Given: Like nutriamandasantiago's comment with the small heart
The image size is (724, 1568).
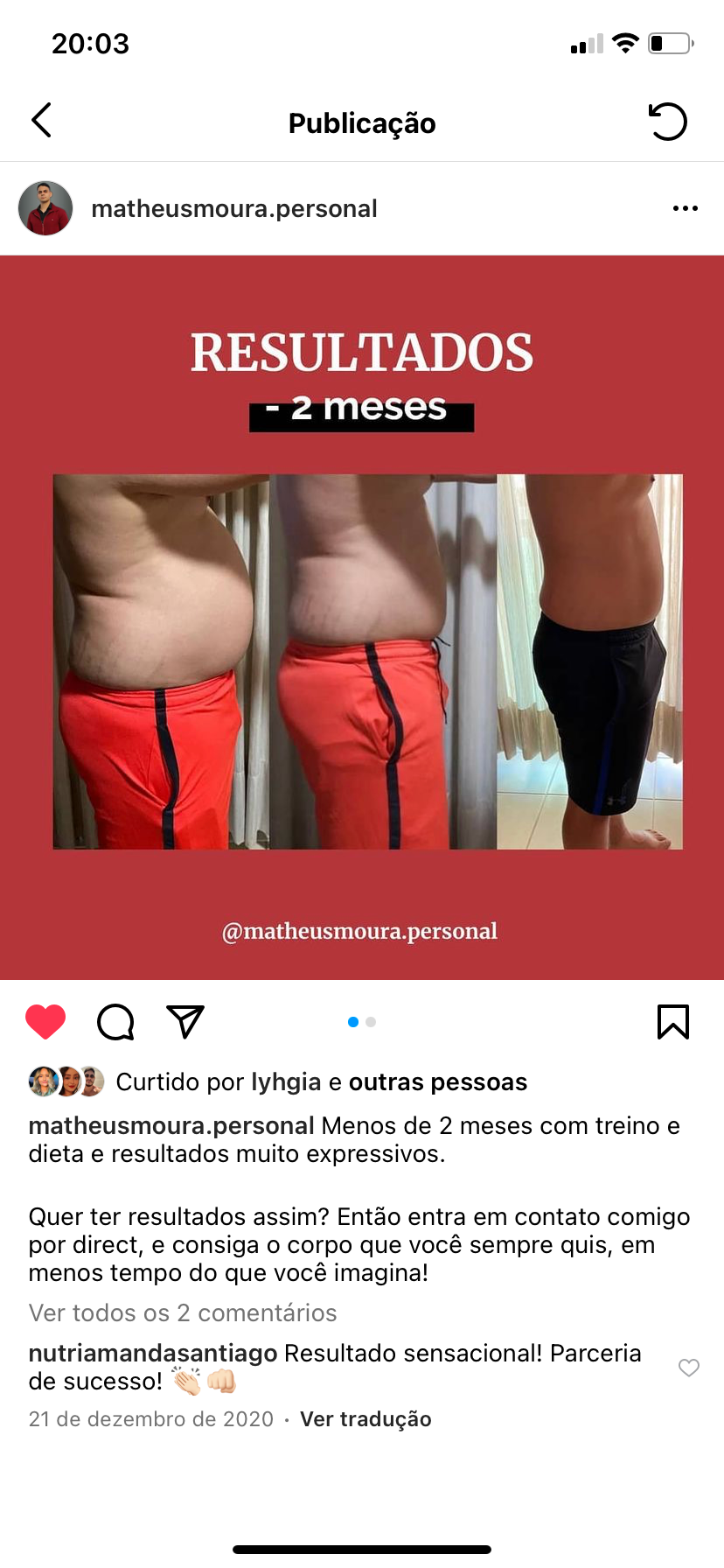Looking at the screenshot, I should coord(689,1368).
